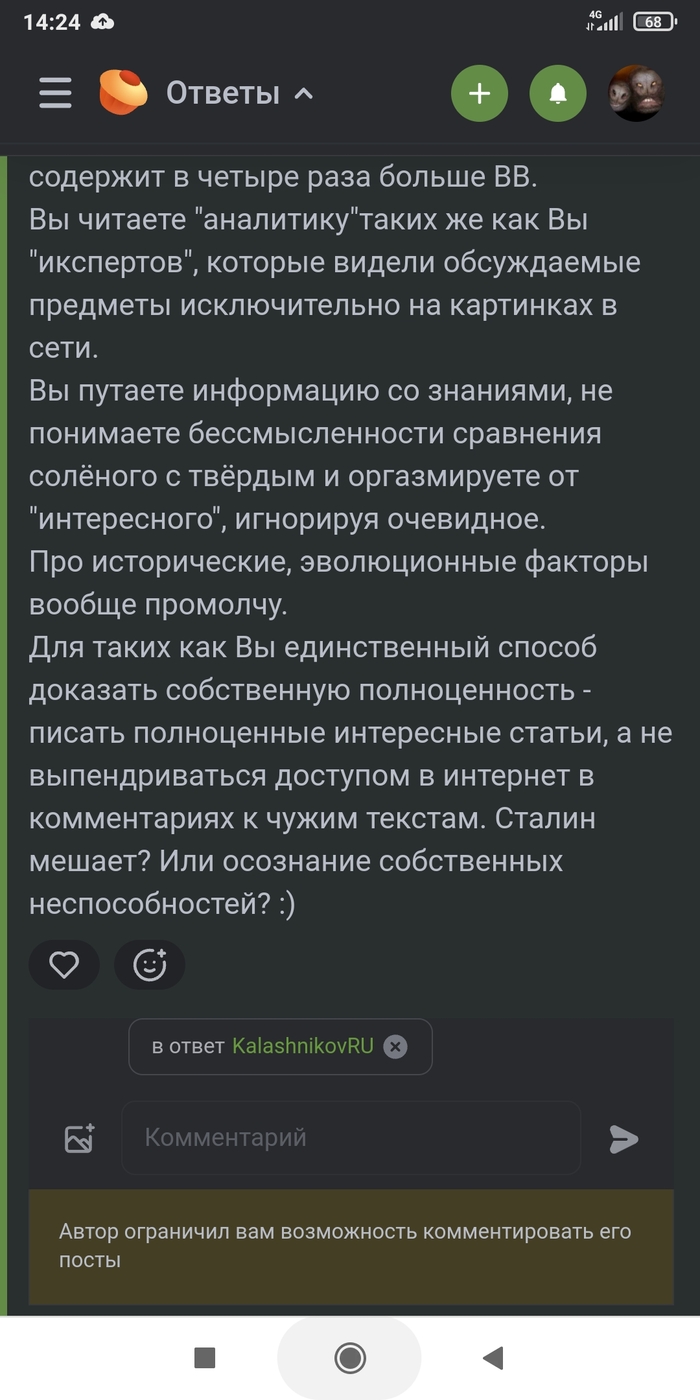Screen dimensions: 700x1400
Task: Open the notifications bell
Action: pos(558,94)
